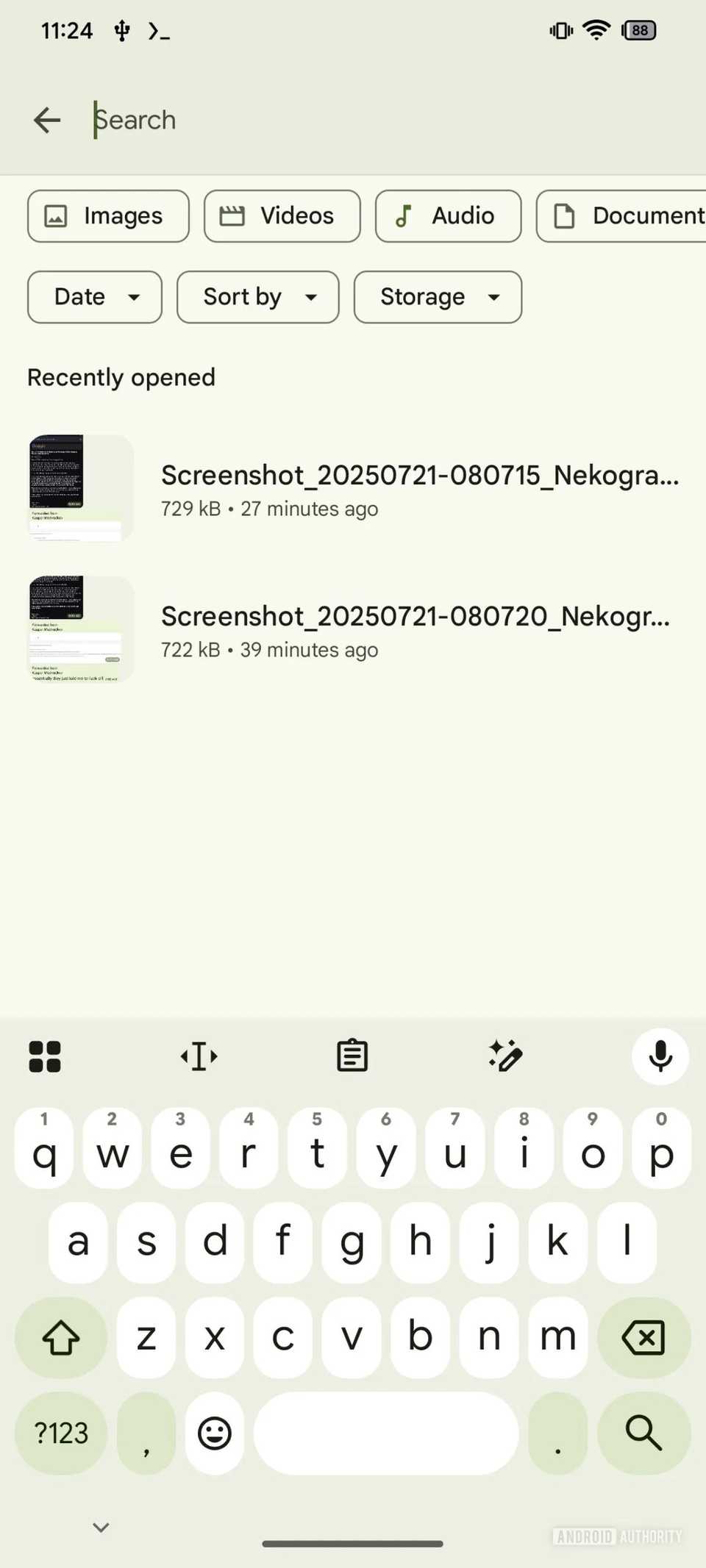This screenshot has height=1568, width=706.
Task: Activate Shift on the keyboard
Action: click(61, 1338)
